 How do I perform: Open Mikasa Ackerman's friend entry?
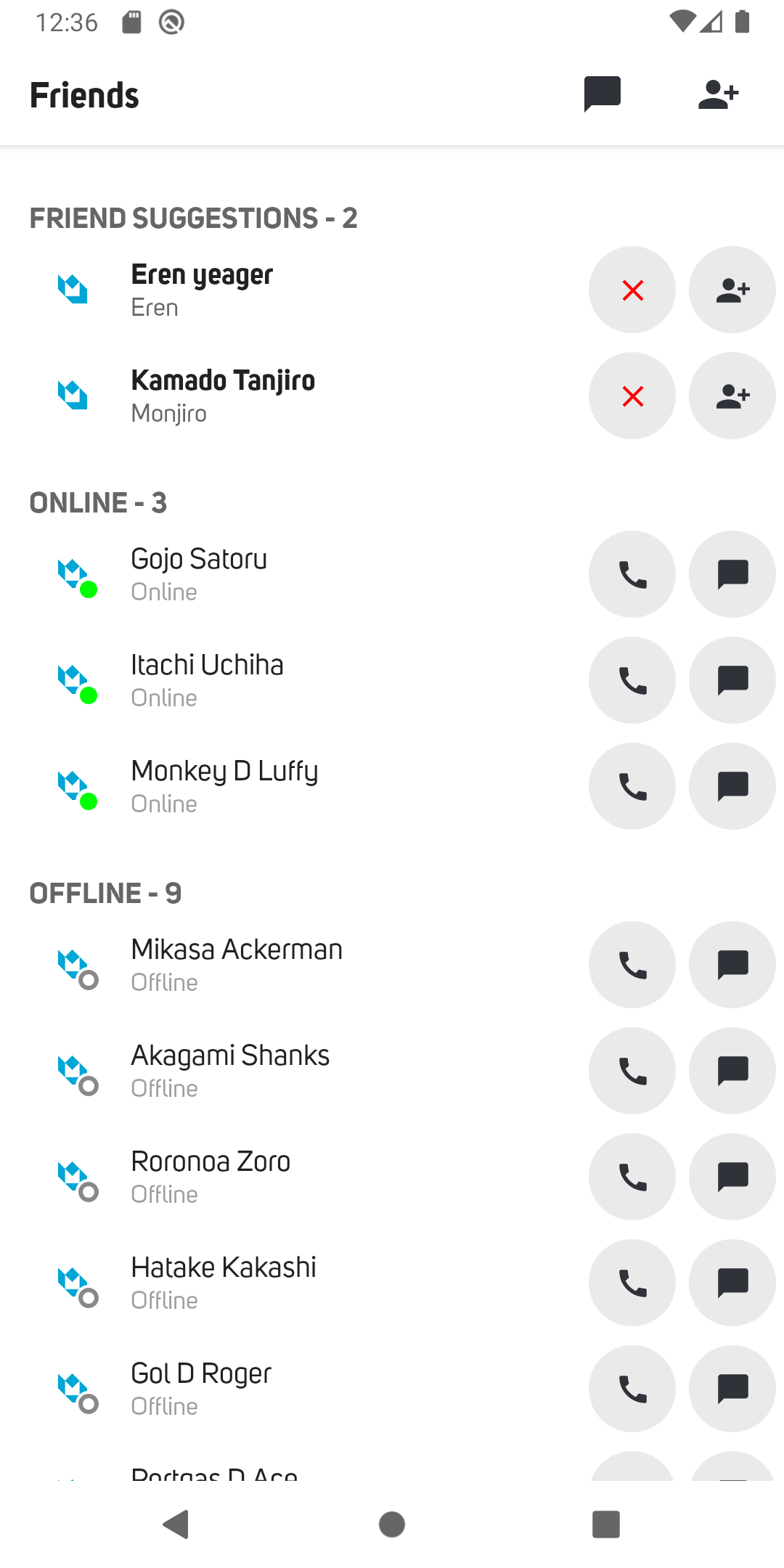click(290, 965)
